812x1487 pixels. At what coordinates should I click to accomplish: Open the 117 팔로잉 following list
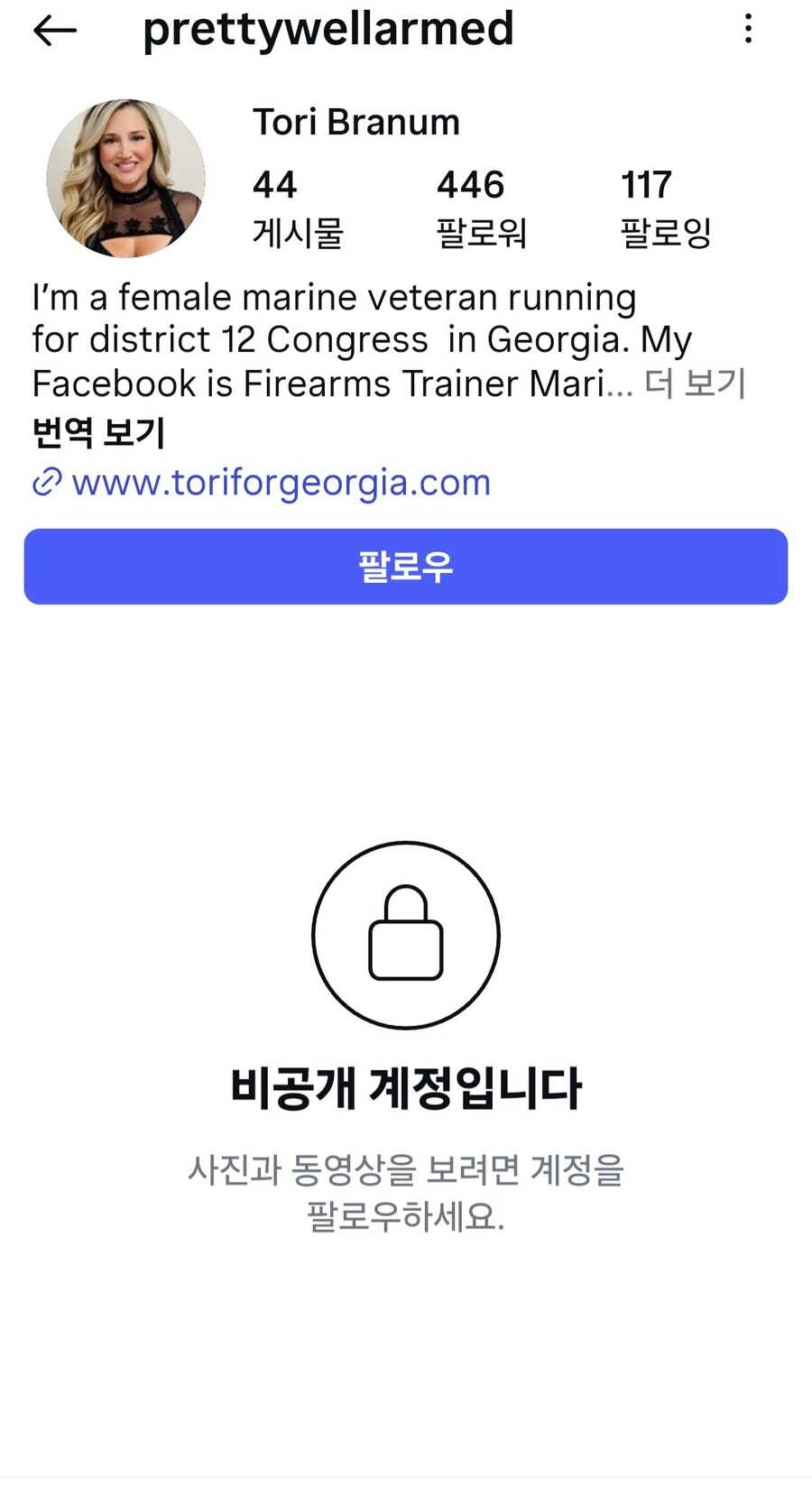665,208
